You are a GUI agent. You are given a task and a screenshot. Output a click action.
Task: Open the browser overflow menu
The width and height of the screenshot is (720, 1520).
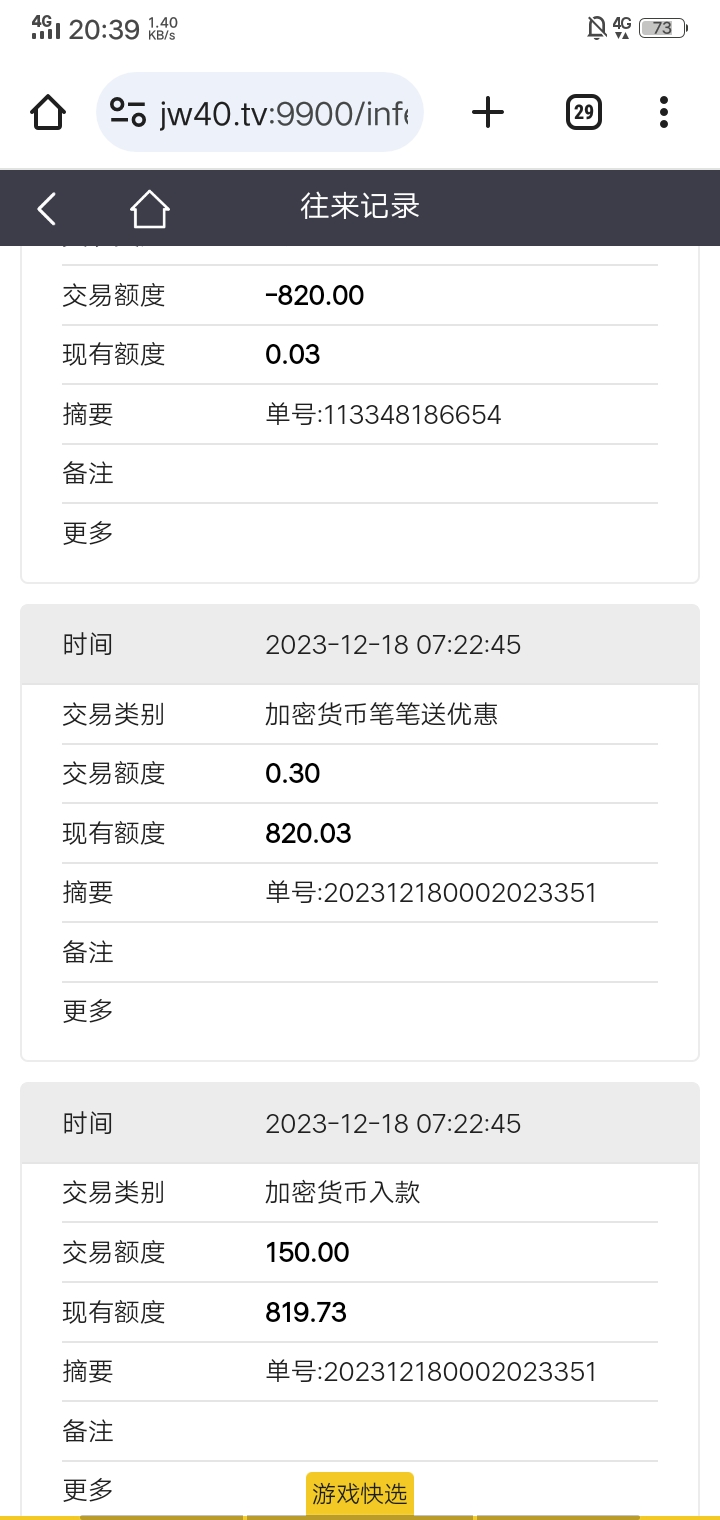pos(663,112)
